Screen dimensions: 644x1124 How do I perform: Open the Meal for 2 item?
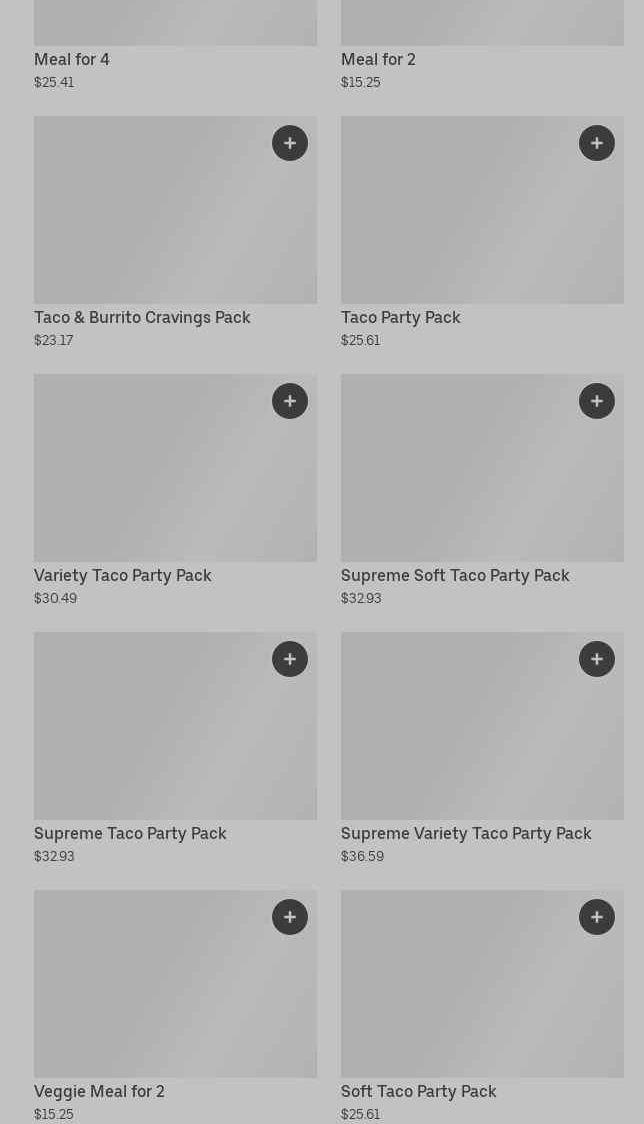pyautogui.click(x=378, y=60)
